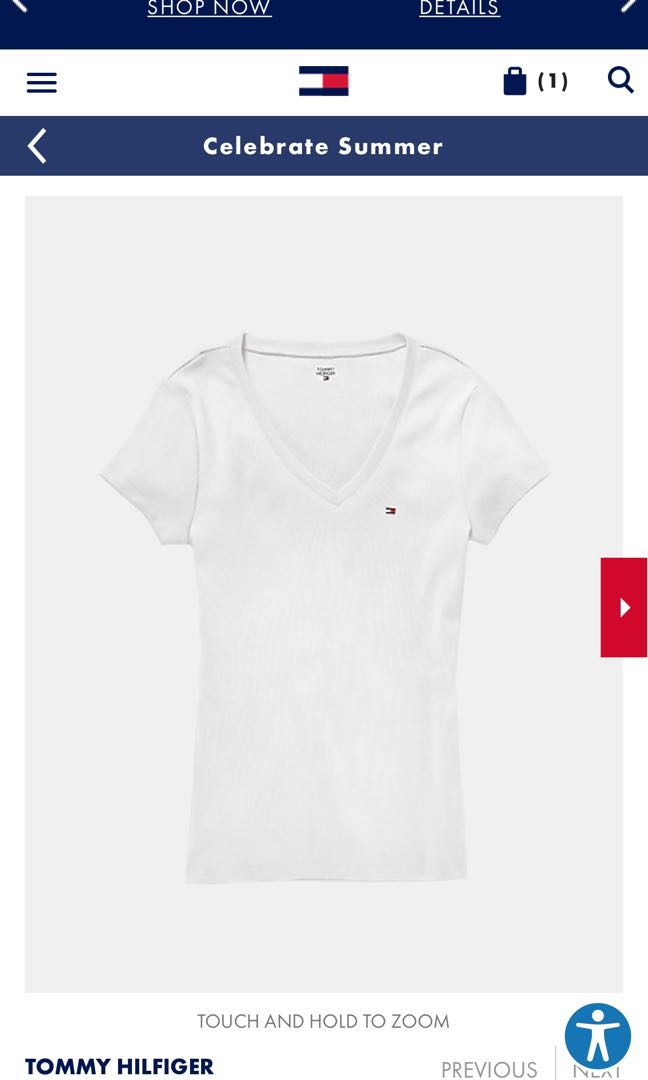Tap the SHOP NOW promo link
Viewport: 648px width, 1080px height.
(x=209, y=9)
